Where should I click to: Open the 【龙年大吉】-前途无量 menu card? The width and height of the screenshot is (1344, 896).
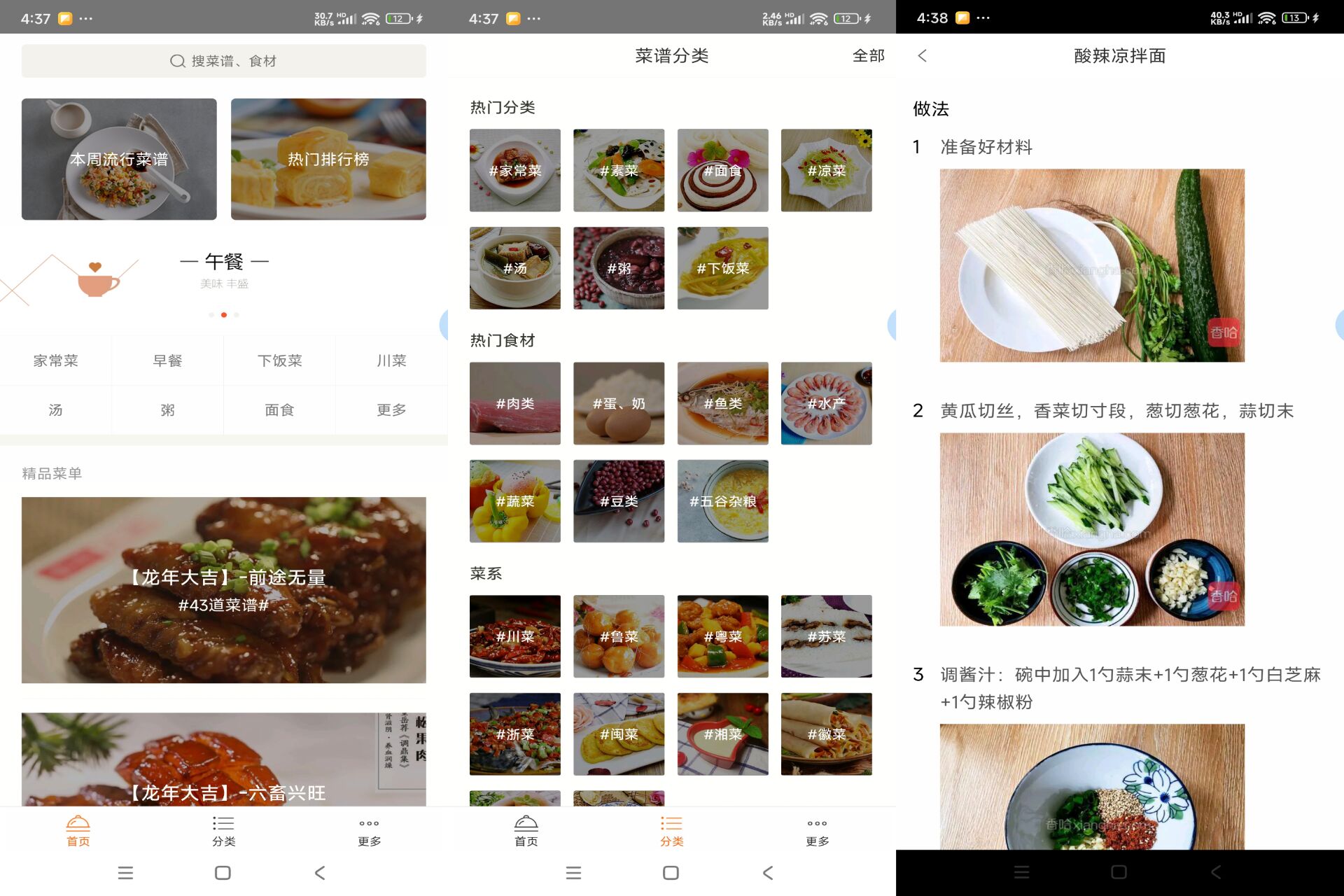tap(223, 589)
